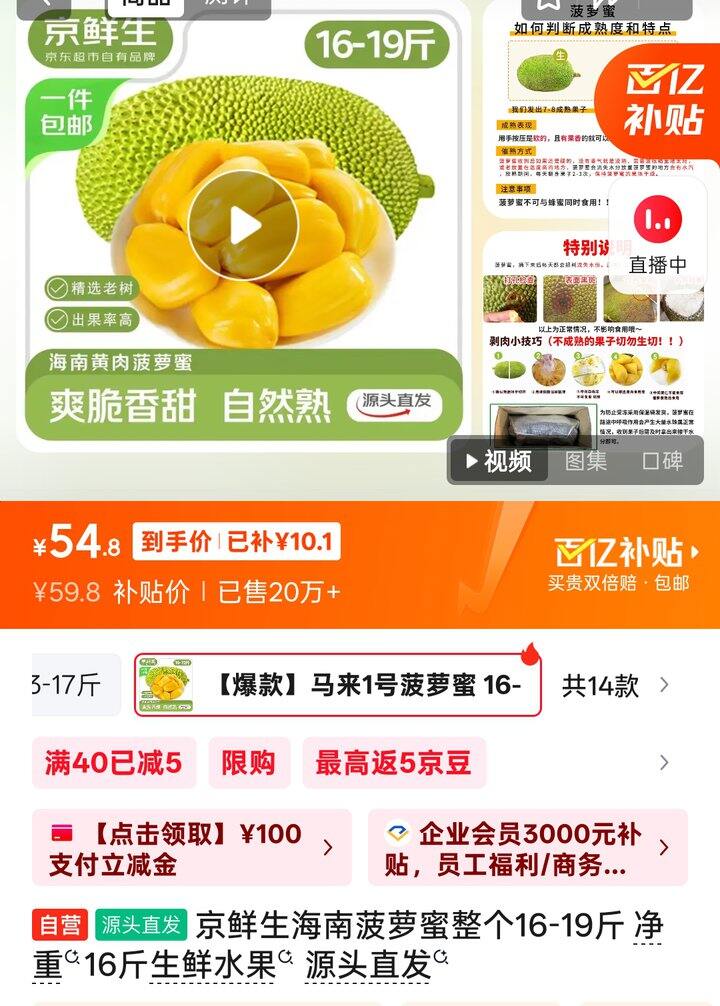Play the jackfruit product video

(x=243, y=226)
